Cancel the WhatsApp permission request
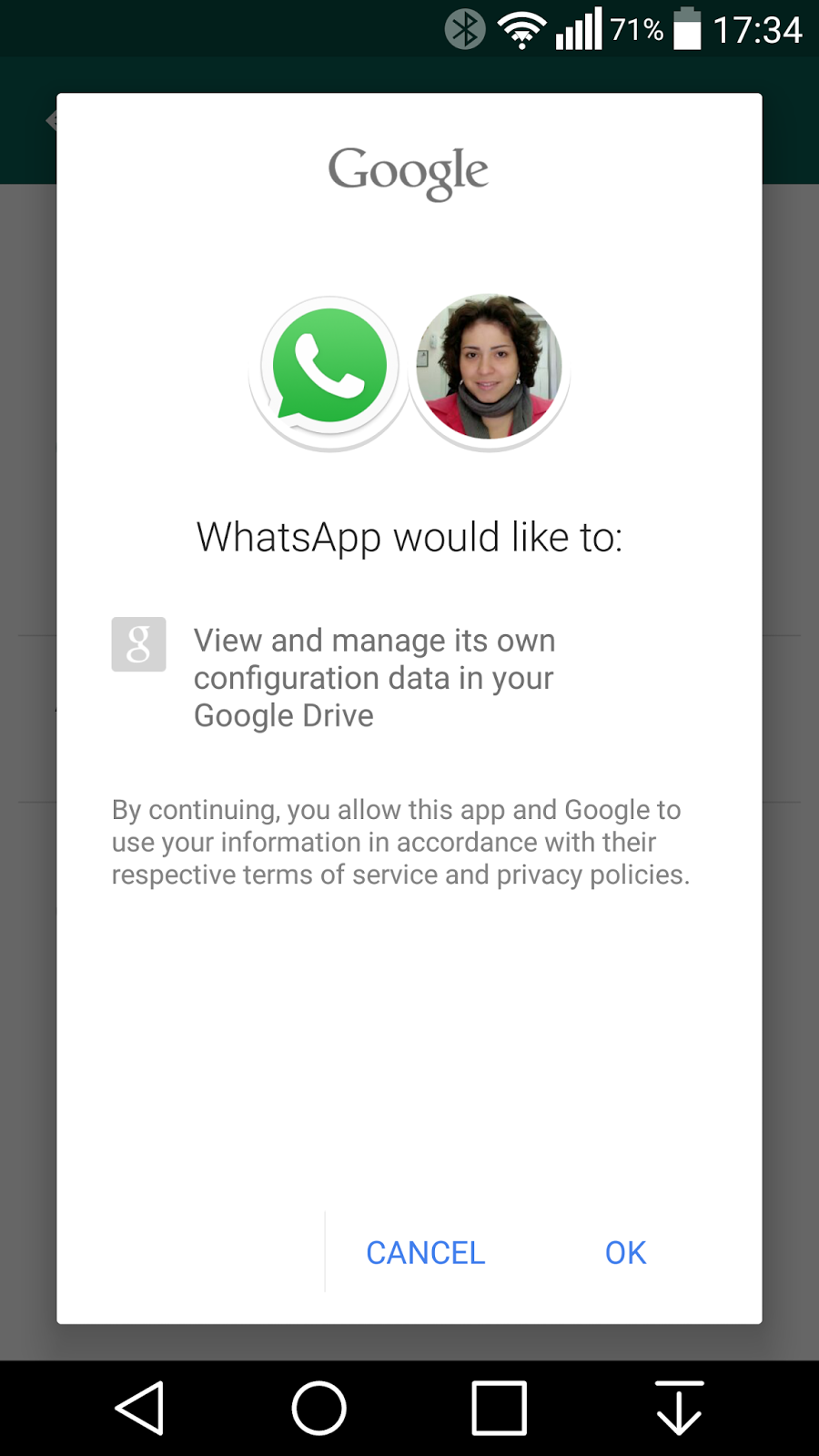The height and width of the screenshot is (1456, 819). tap(425, 1253)
